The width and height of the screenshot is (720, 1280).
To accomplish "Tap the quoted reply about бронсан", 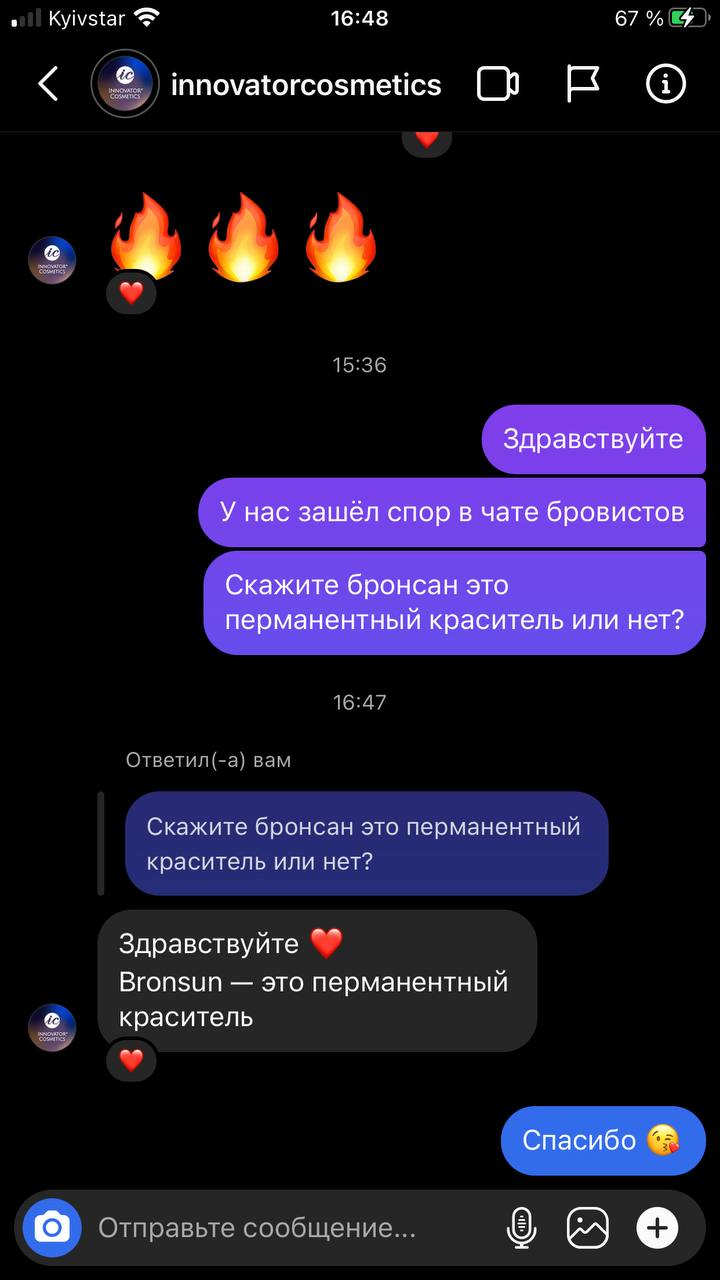I will tap(366, 843).
